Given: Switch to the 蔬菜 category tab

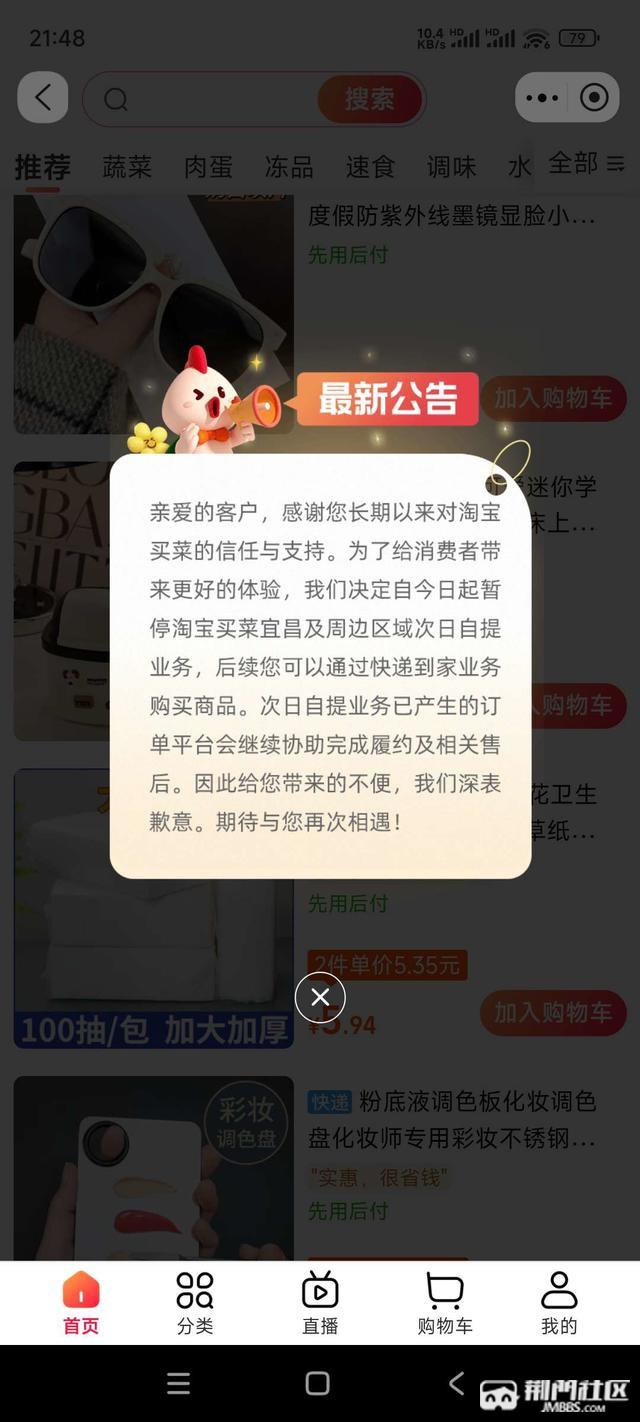Looking at the screenshot, I should point(127,166).
